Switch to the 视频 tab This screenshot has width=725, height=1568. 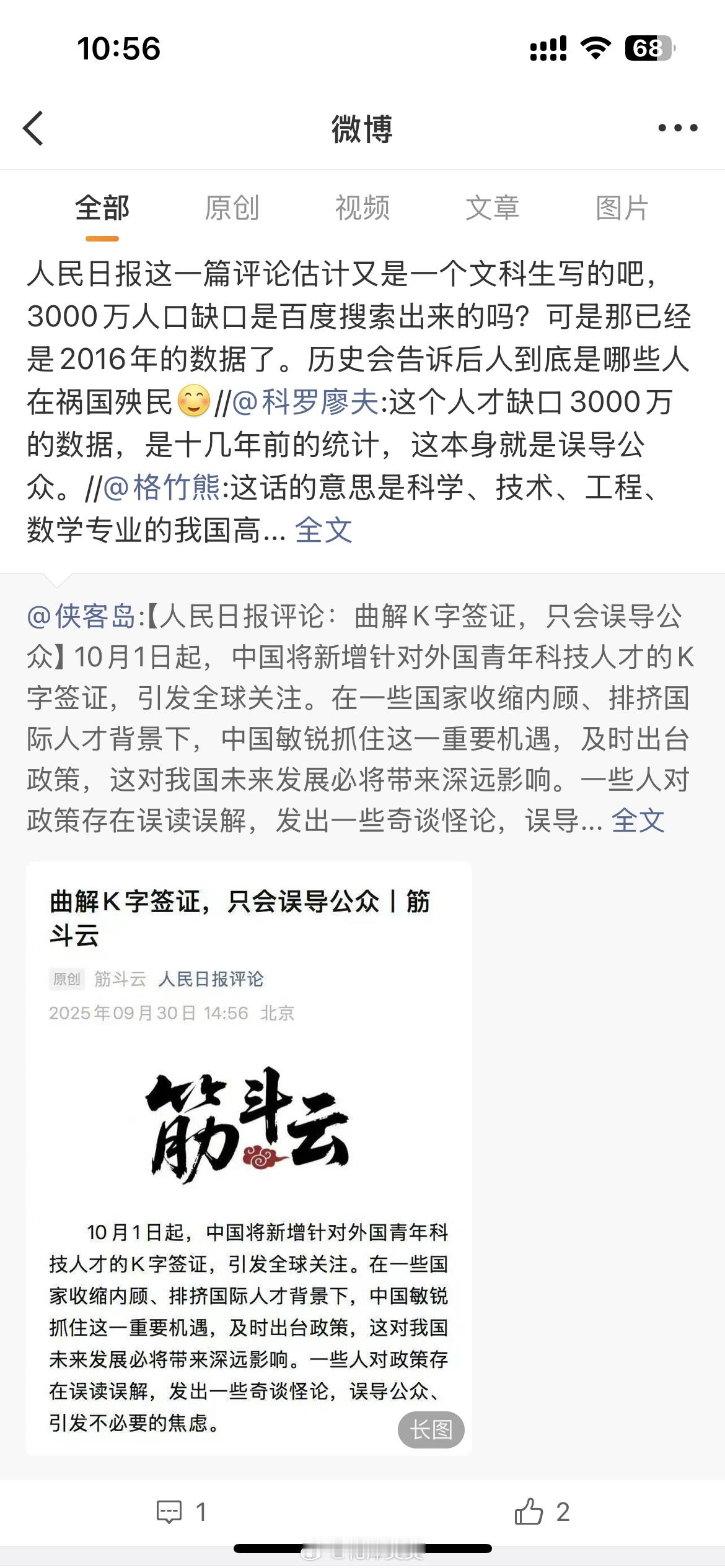pyautogui.click(x=362, y=209)
